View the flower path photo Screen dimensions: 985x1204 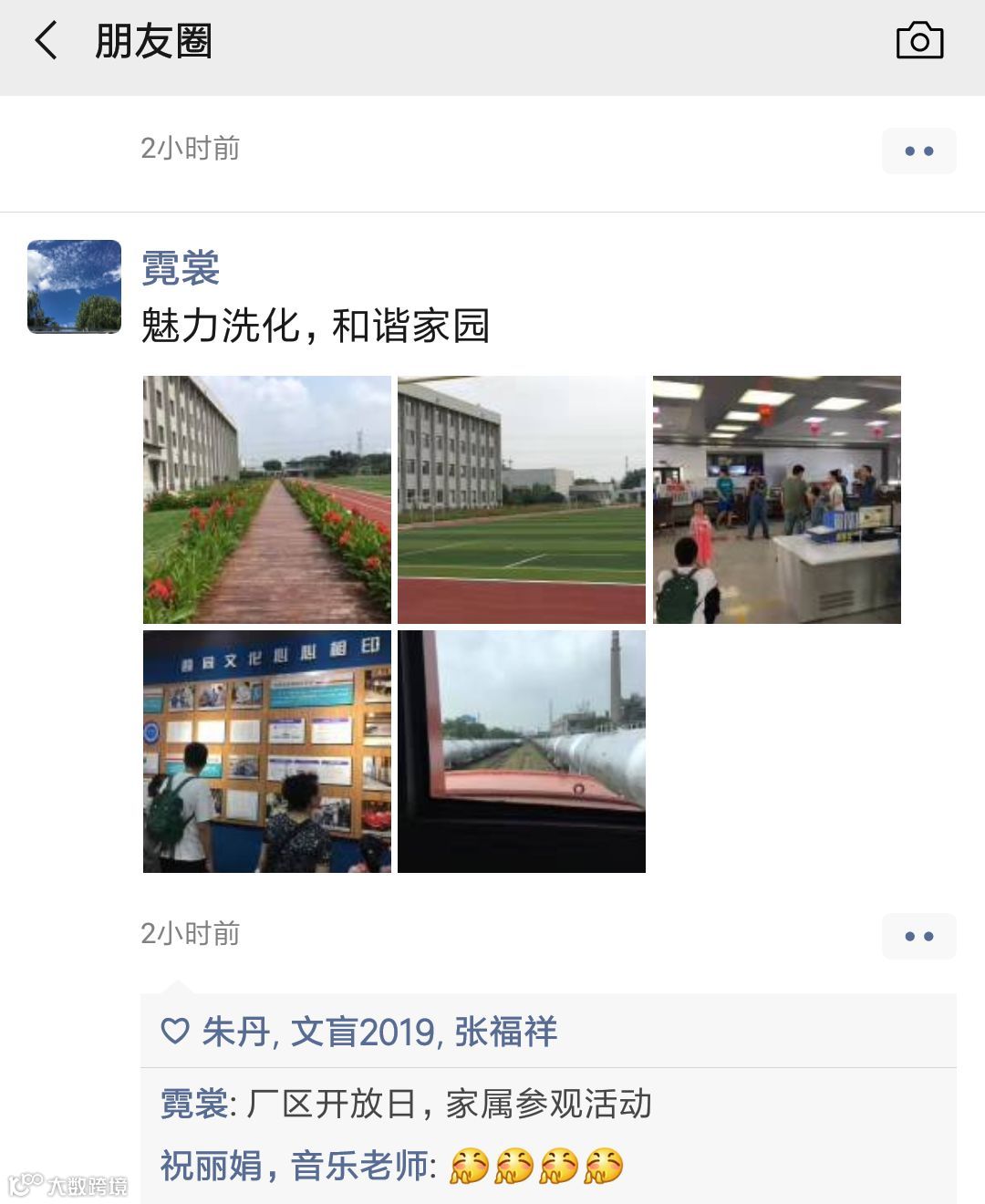tap(267, 500)
